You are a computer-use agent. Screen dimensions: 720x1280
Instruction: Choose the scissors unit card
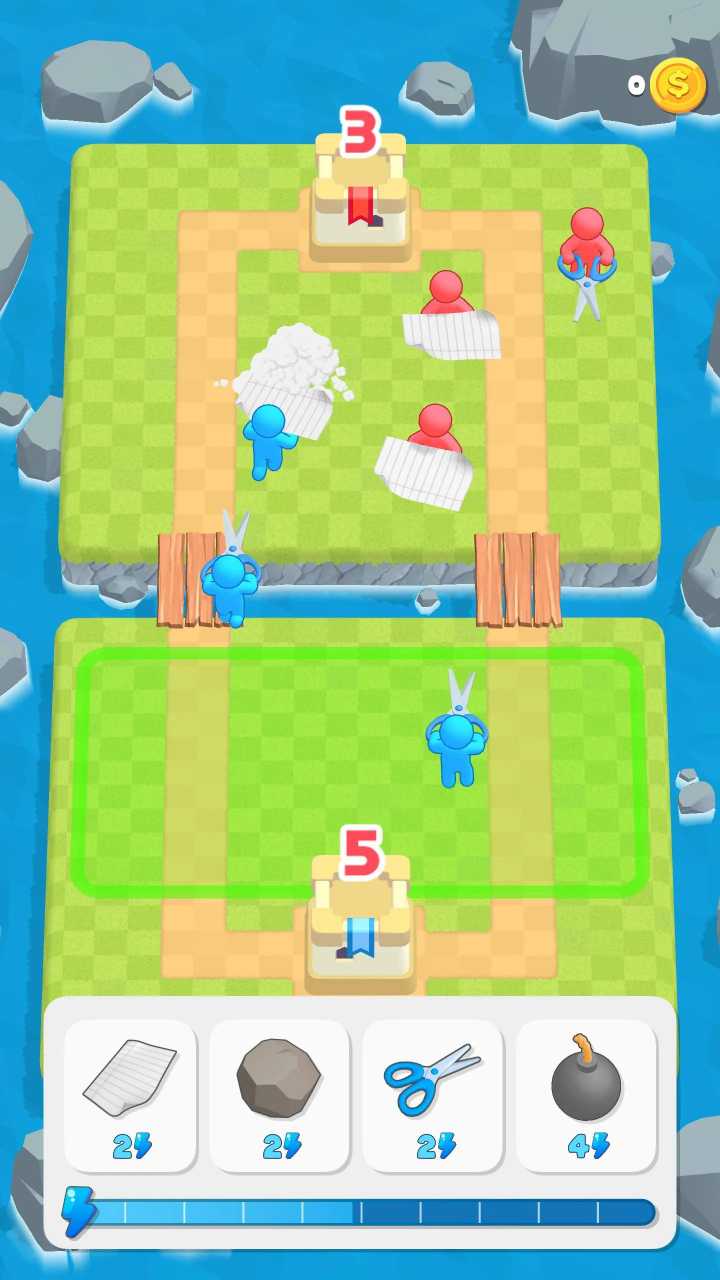[432, 1095]
